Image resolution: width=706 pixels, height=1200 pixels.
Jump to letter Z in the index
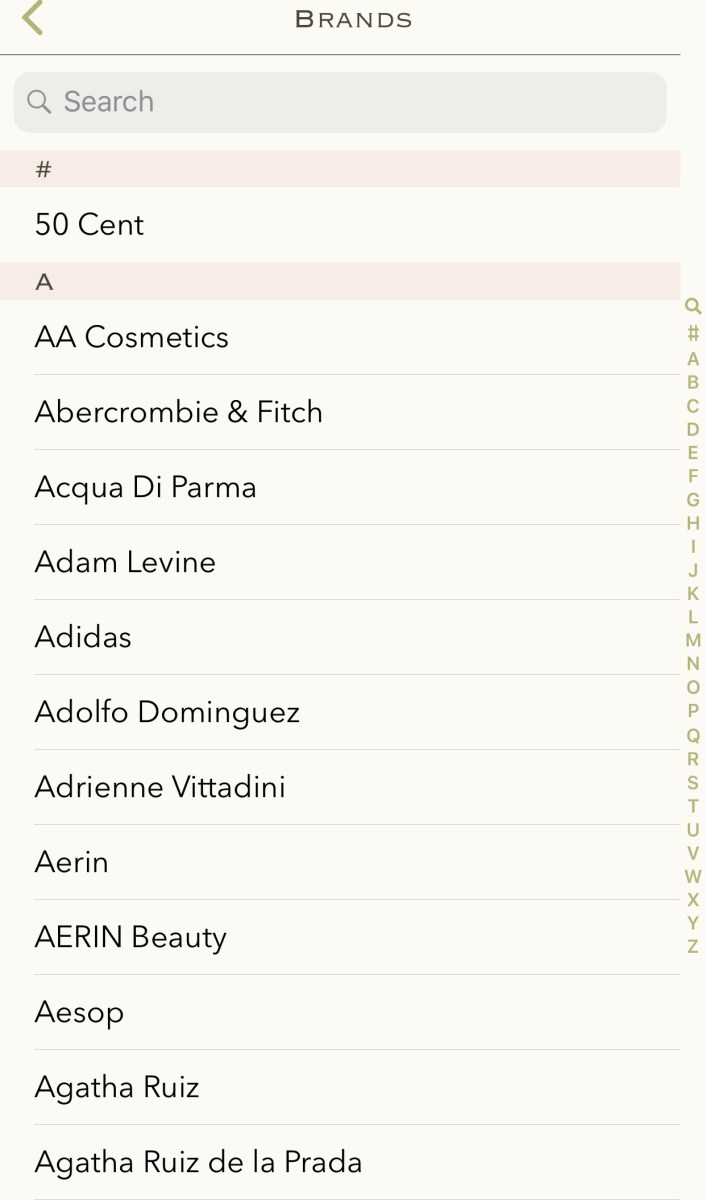pyautogui.click(x=693, y=946)
